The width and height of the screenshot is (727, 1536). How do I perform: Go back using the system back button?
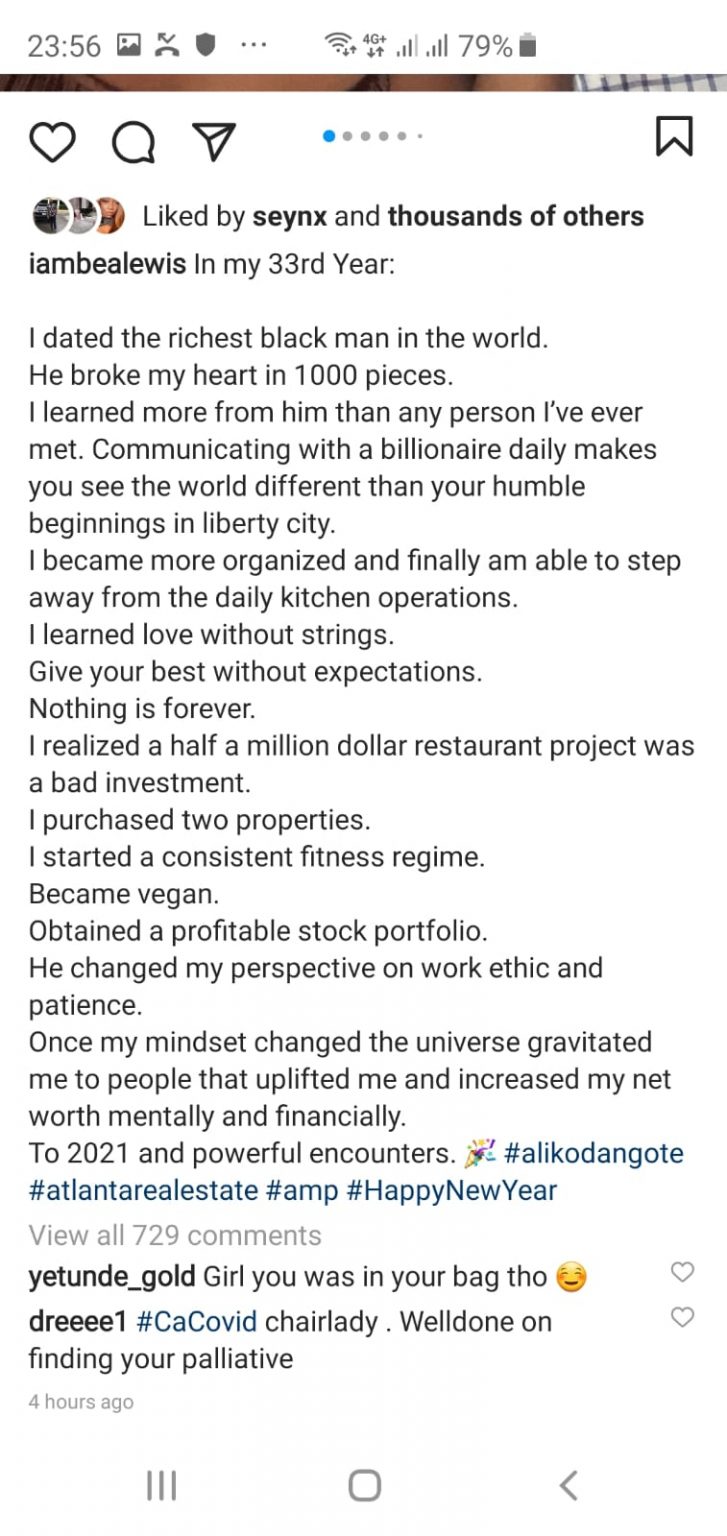[568, 1485]
